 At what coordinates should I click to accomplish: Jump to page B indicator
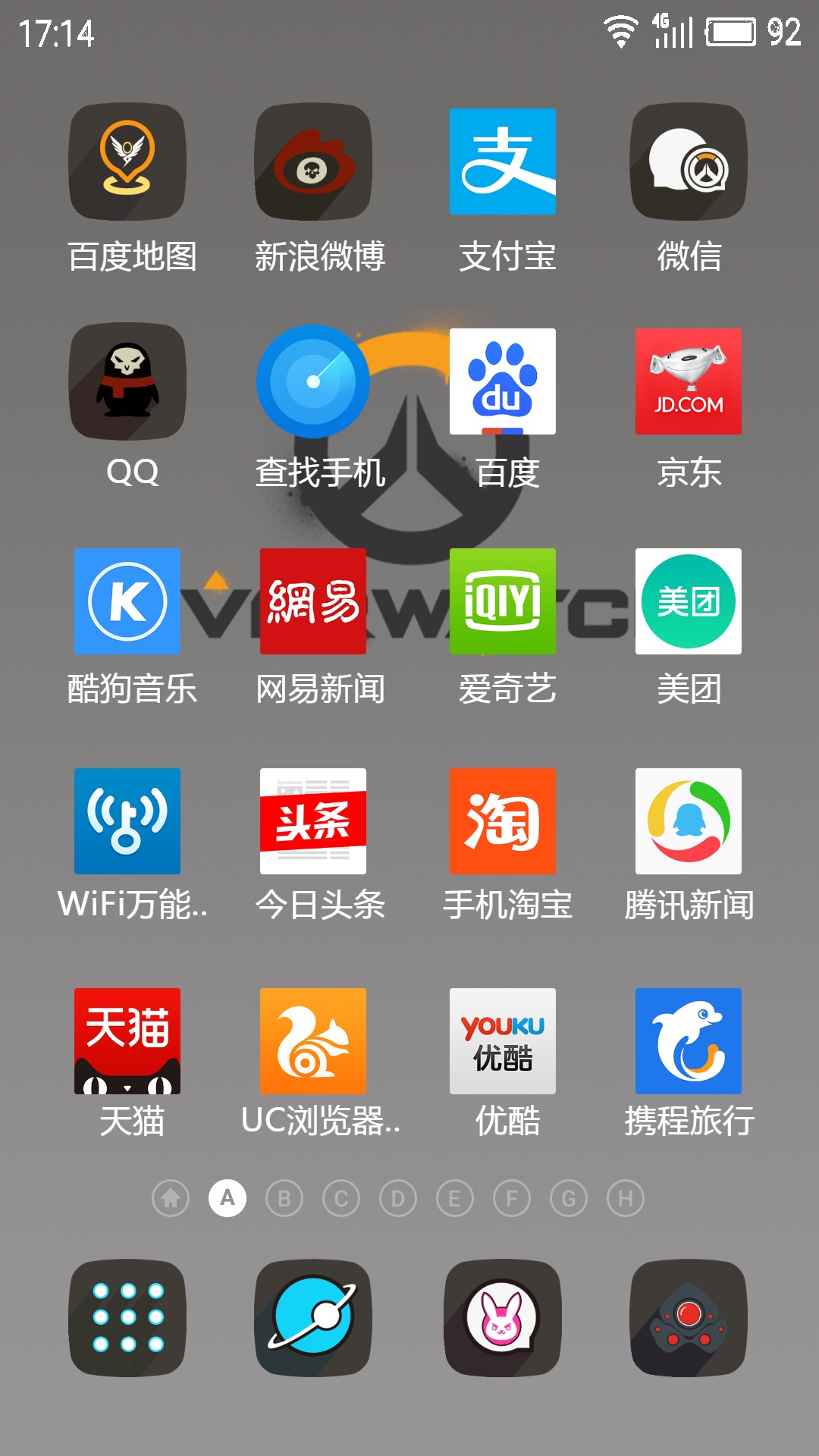coord(284,1198)
